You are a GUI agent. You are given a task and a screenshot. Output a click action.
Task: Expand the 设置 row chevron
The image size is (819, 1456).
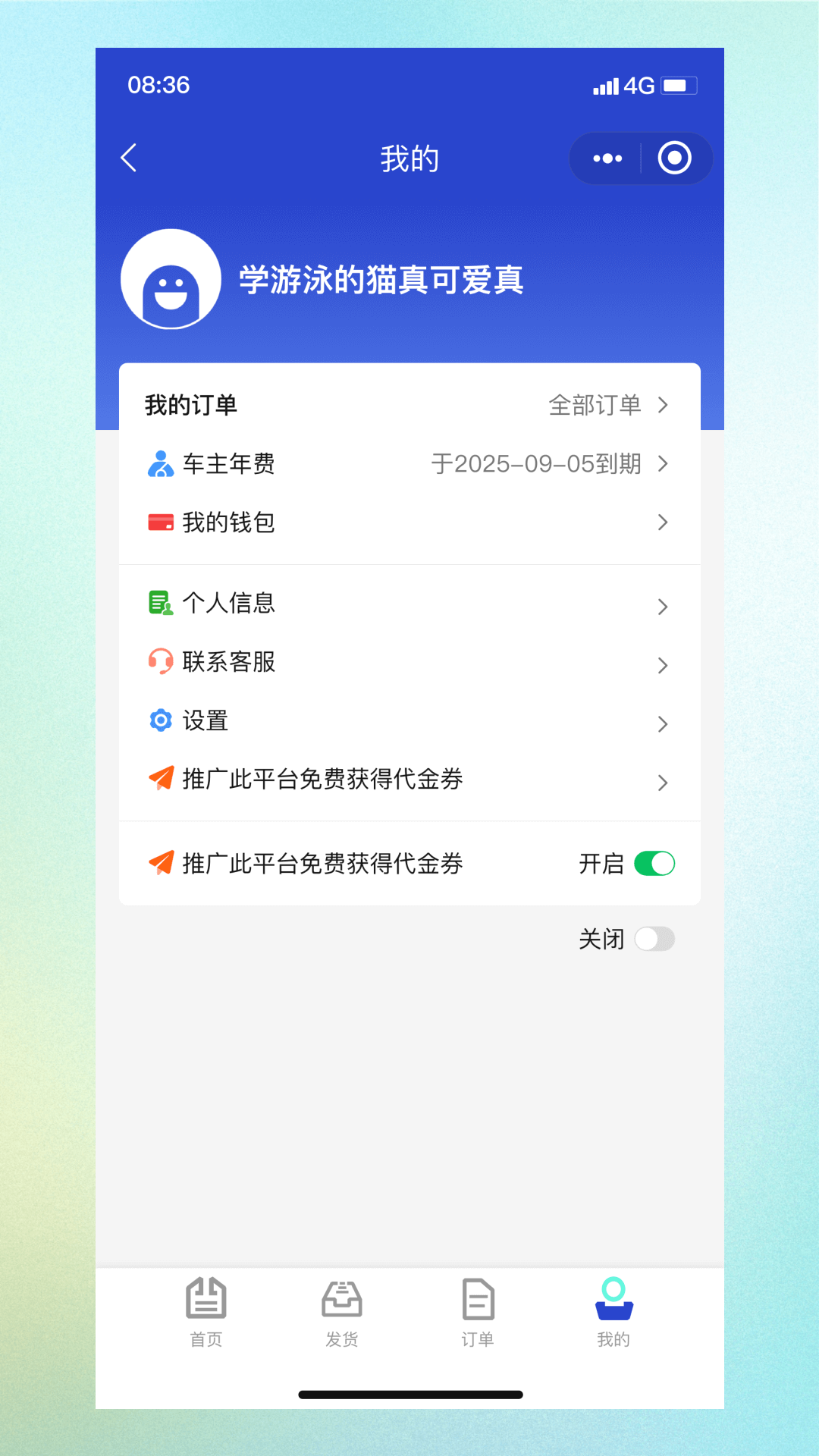[x=664, y=724]
